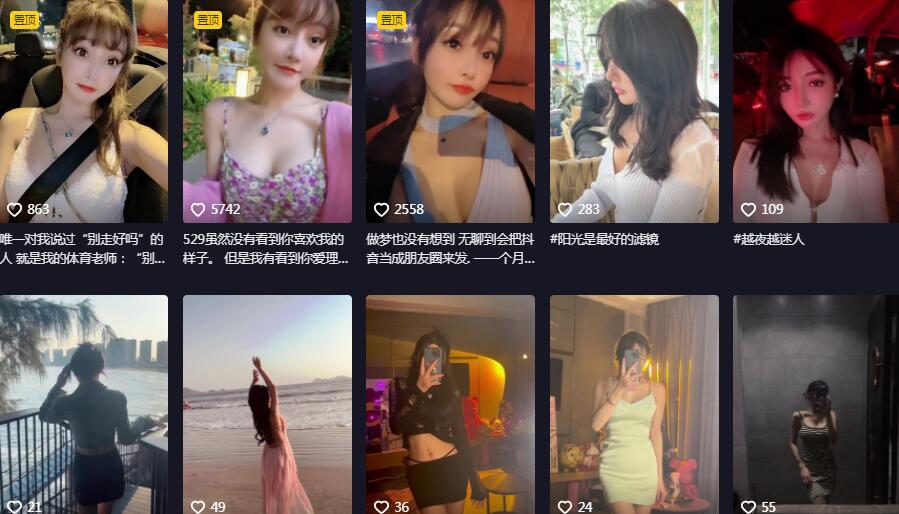Open the pinned video with 863 likes
The width and height of the screenshot is (899, 514).
84,110
